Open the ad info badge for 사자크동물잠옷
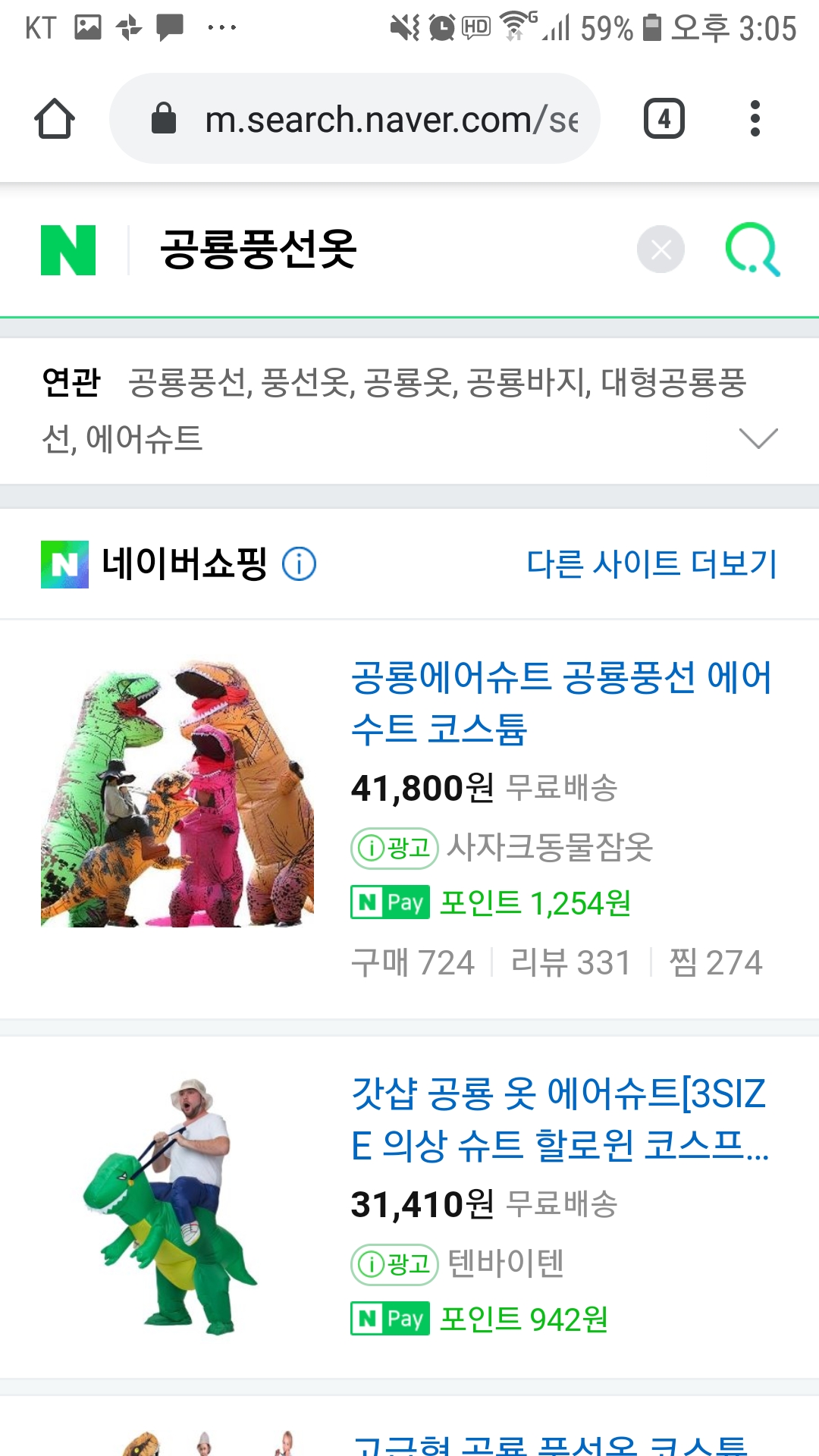819x1456 pixels. (394, 848)
